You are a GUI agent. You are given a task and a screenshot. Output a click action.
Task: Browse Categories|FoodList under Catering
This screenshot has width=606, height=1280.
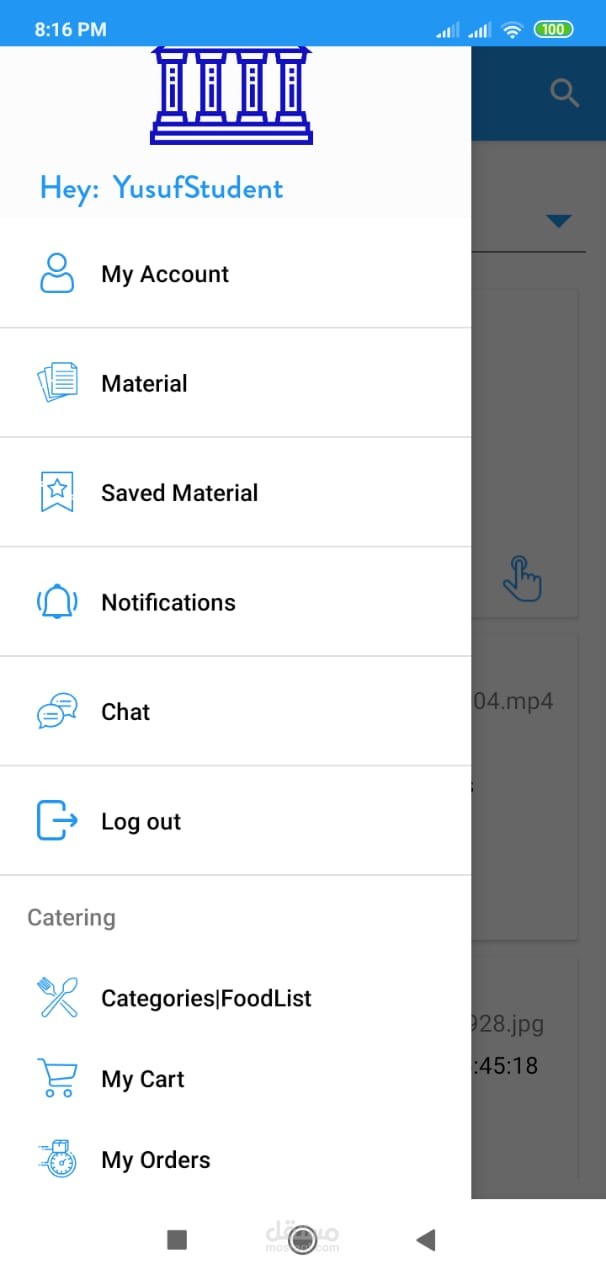(x=206, y=998)
